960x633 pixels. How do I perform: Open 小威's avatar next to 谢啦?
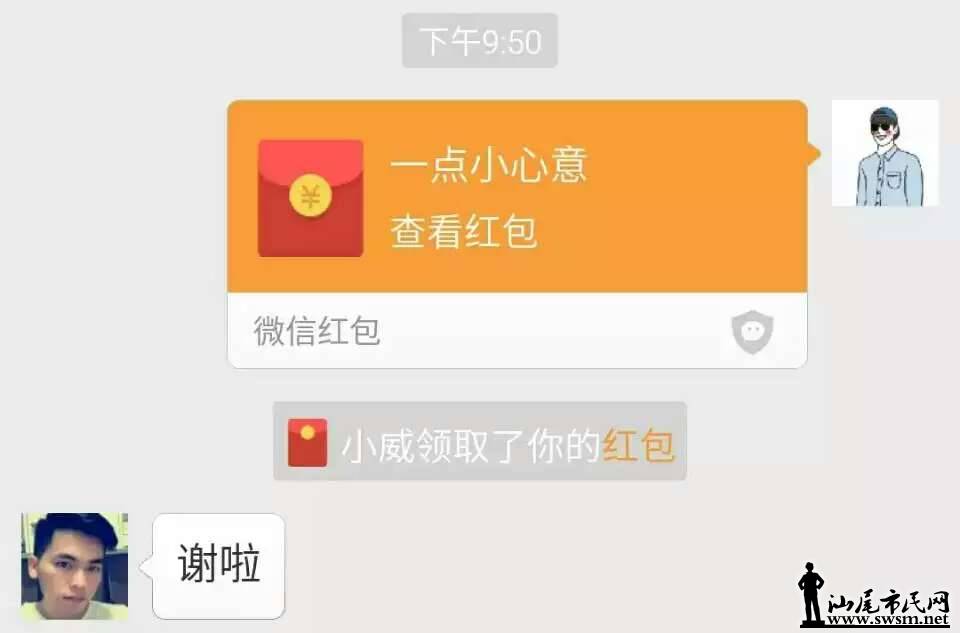click(74, 565)
